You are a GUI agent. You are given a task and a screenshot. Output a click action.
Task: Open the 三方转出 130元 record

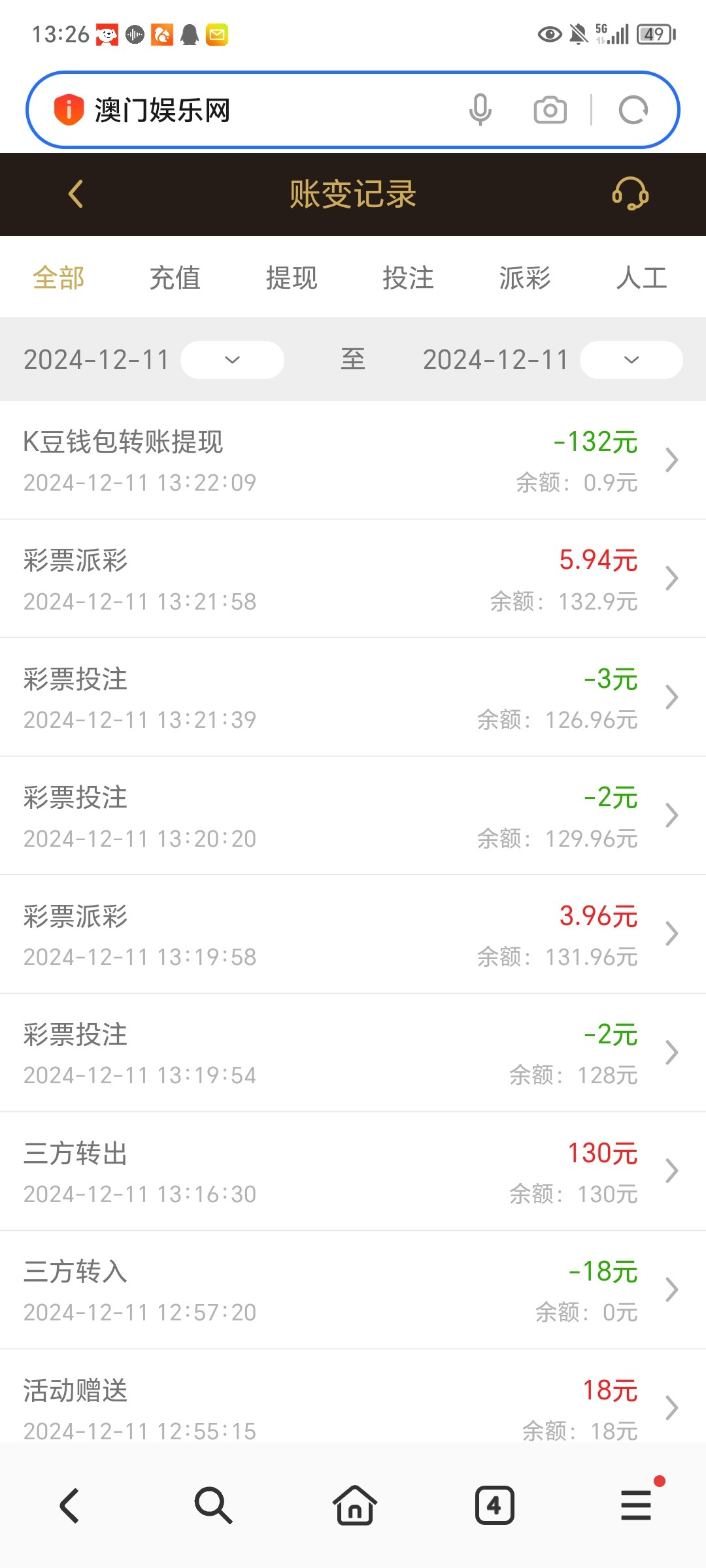(353, 1171)
